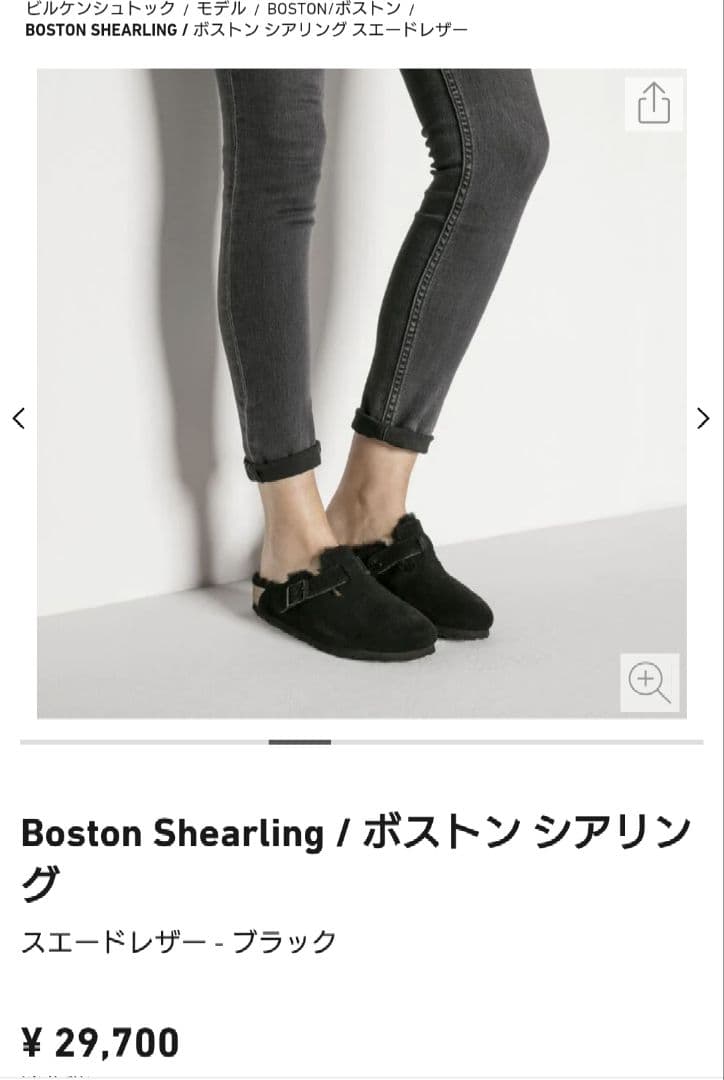Image resolution: width=724 pixels, height=1080 pixels.
Task: Advance the gallery using the right chevron
Action: pyautogui.click(x=702, y=418)
